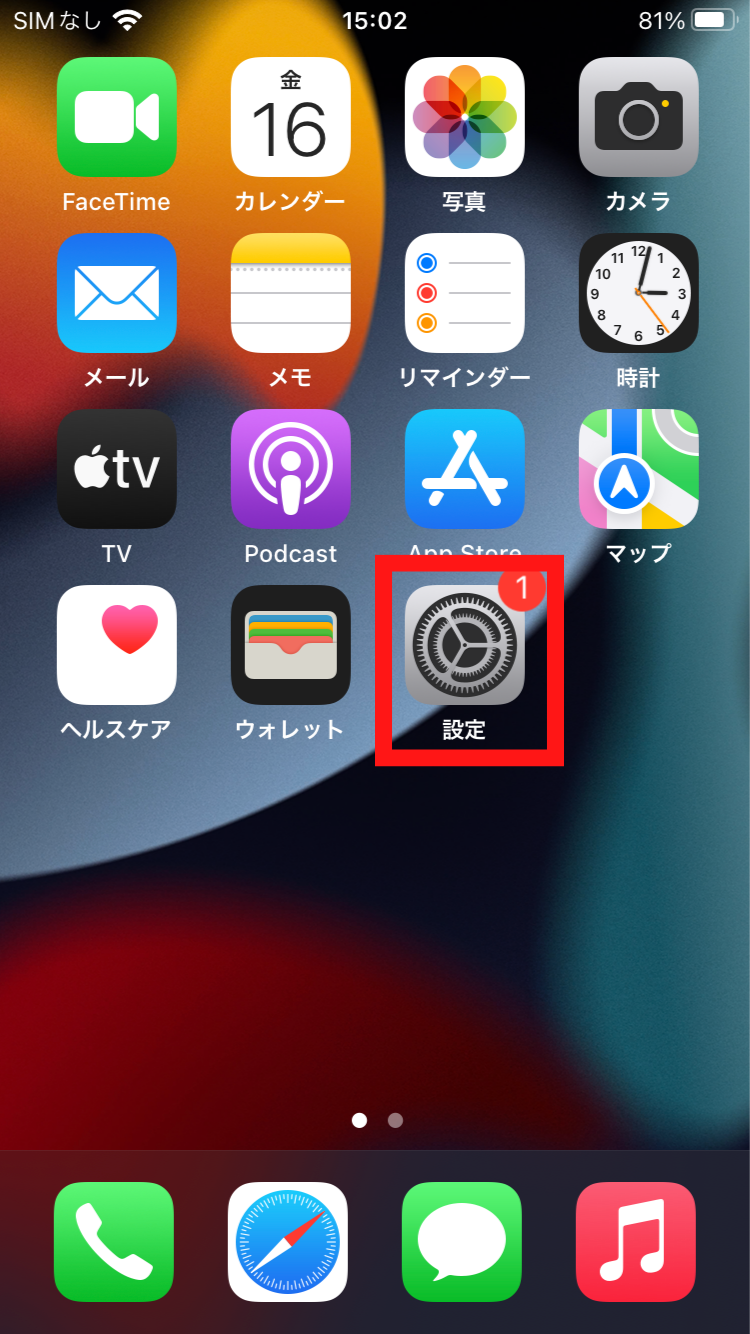This screenshot has width=750, height=1334.
Task: Open the ヘルスケア (Health) app
Action: click(116, 645)
